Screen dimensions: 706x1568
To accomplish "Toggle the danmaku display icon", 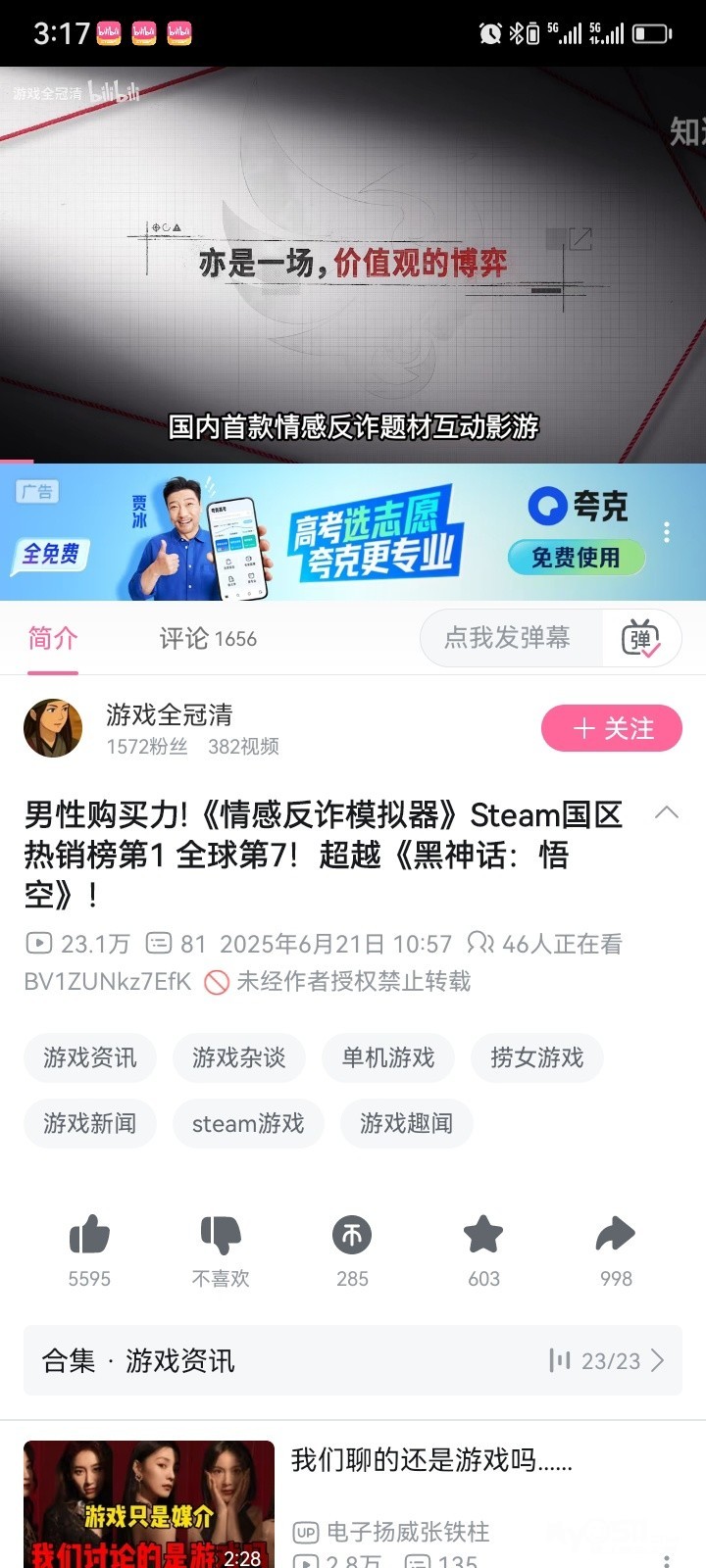I will [x=641, y=639].
